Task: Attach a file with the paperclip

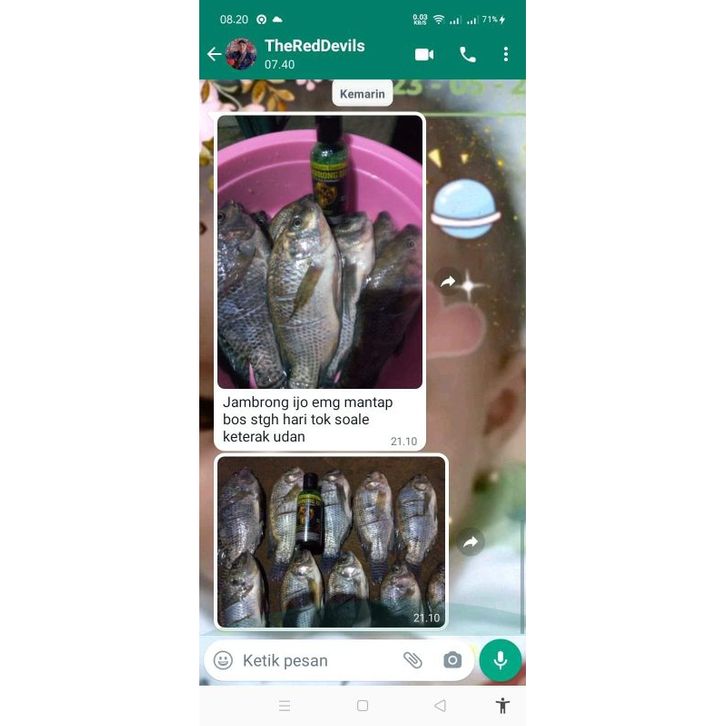Action: coord(412,660)
